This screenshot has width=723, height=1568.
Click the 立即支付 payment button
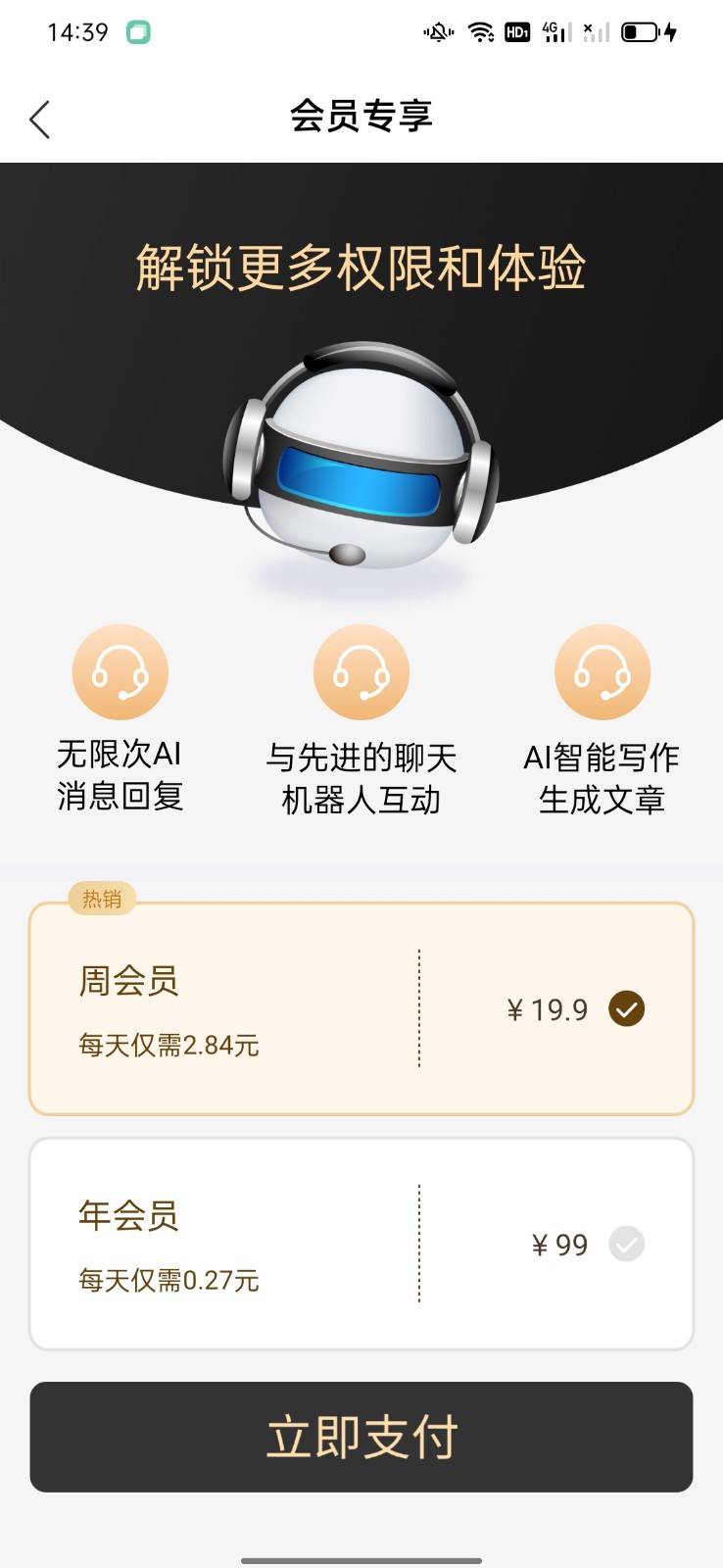tap(361, 1438)
